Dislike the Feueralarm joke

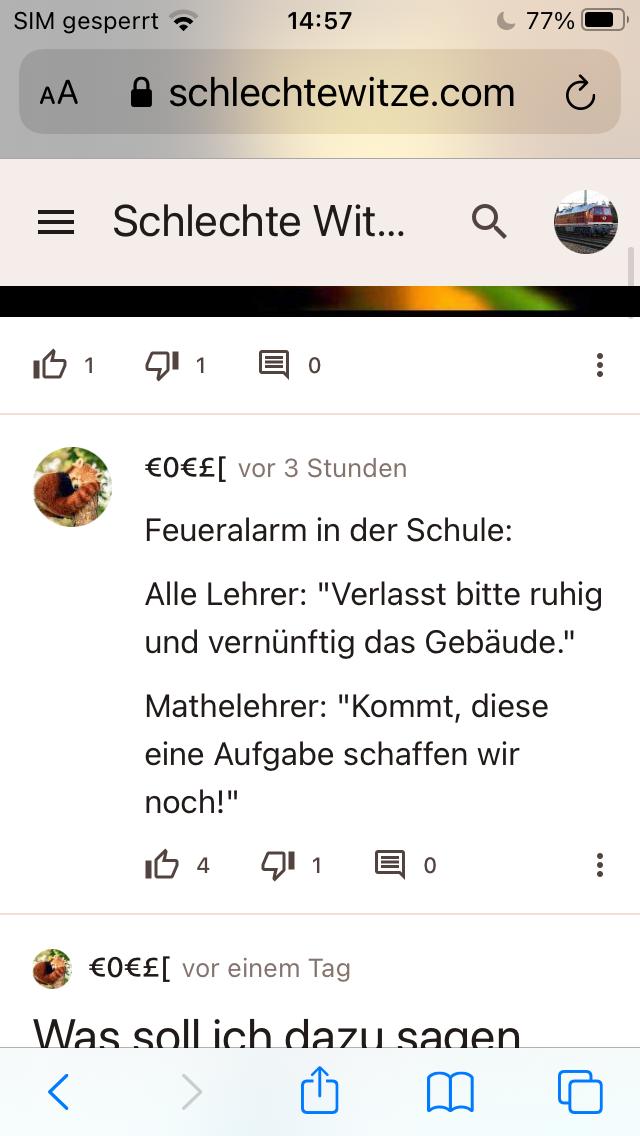coord(277,865)
